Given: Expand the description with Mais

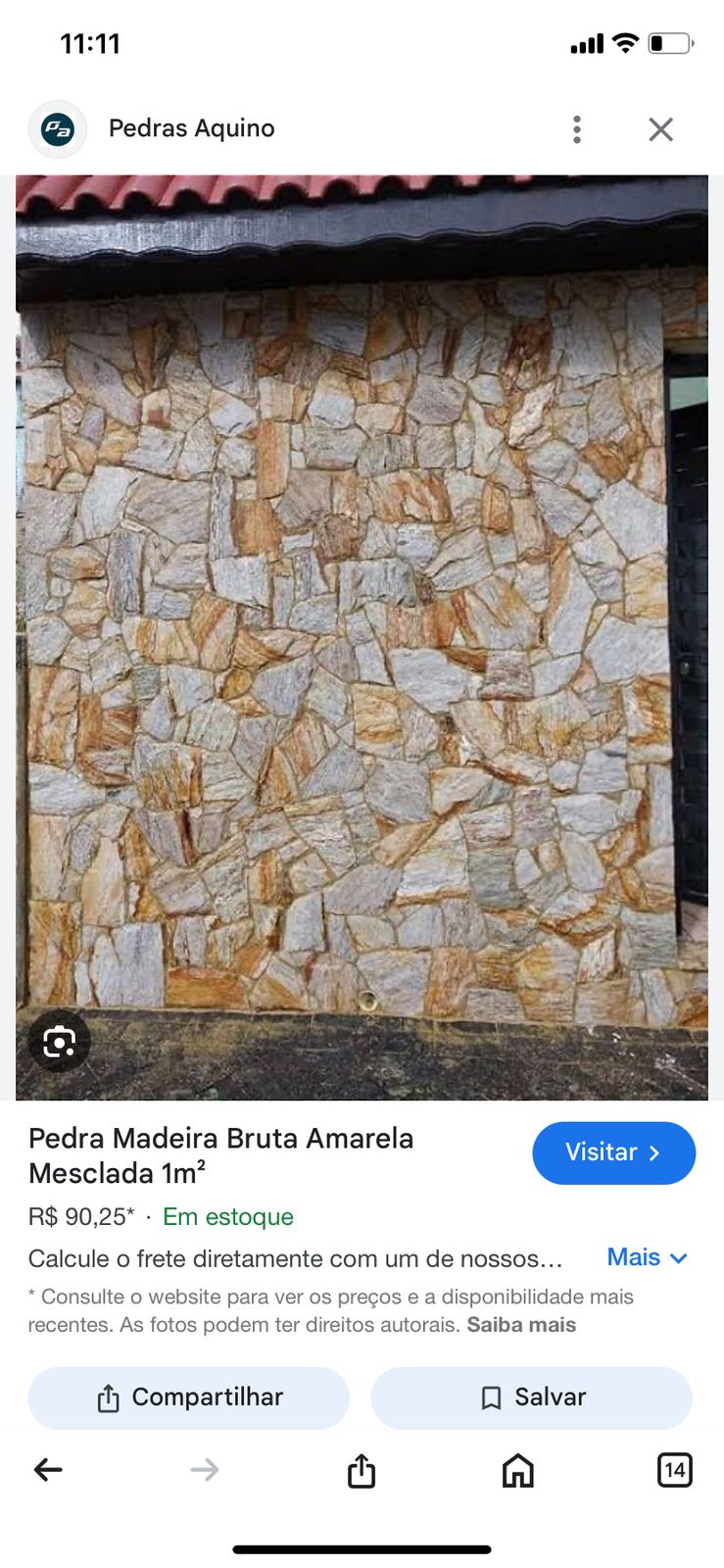Looking at the screenshot, I should tap(647, 1257).
